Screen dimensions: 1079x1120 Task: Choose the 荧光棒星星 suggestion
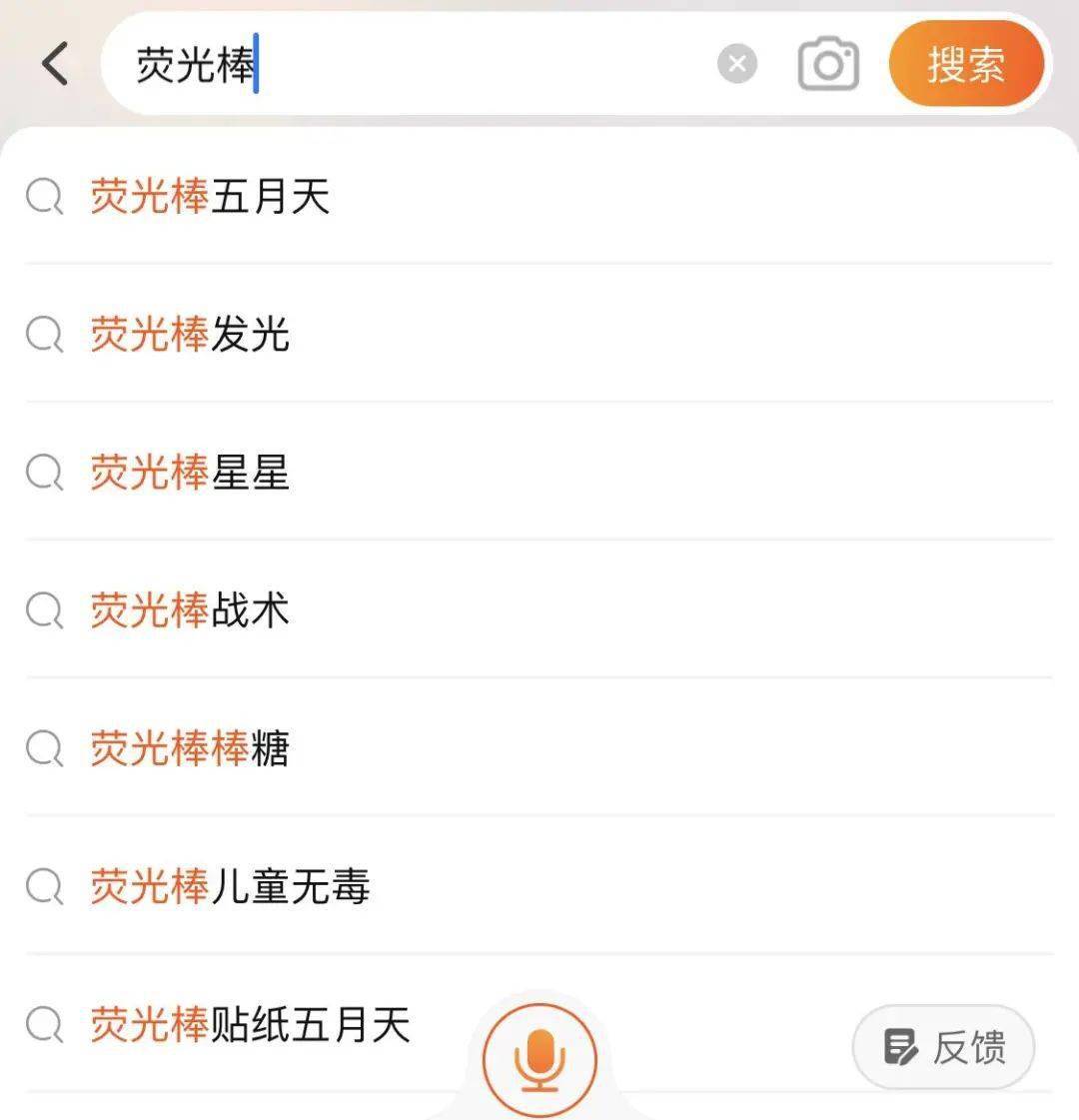pyautogui.click(x=190, y=473)
